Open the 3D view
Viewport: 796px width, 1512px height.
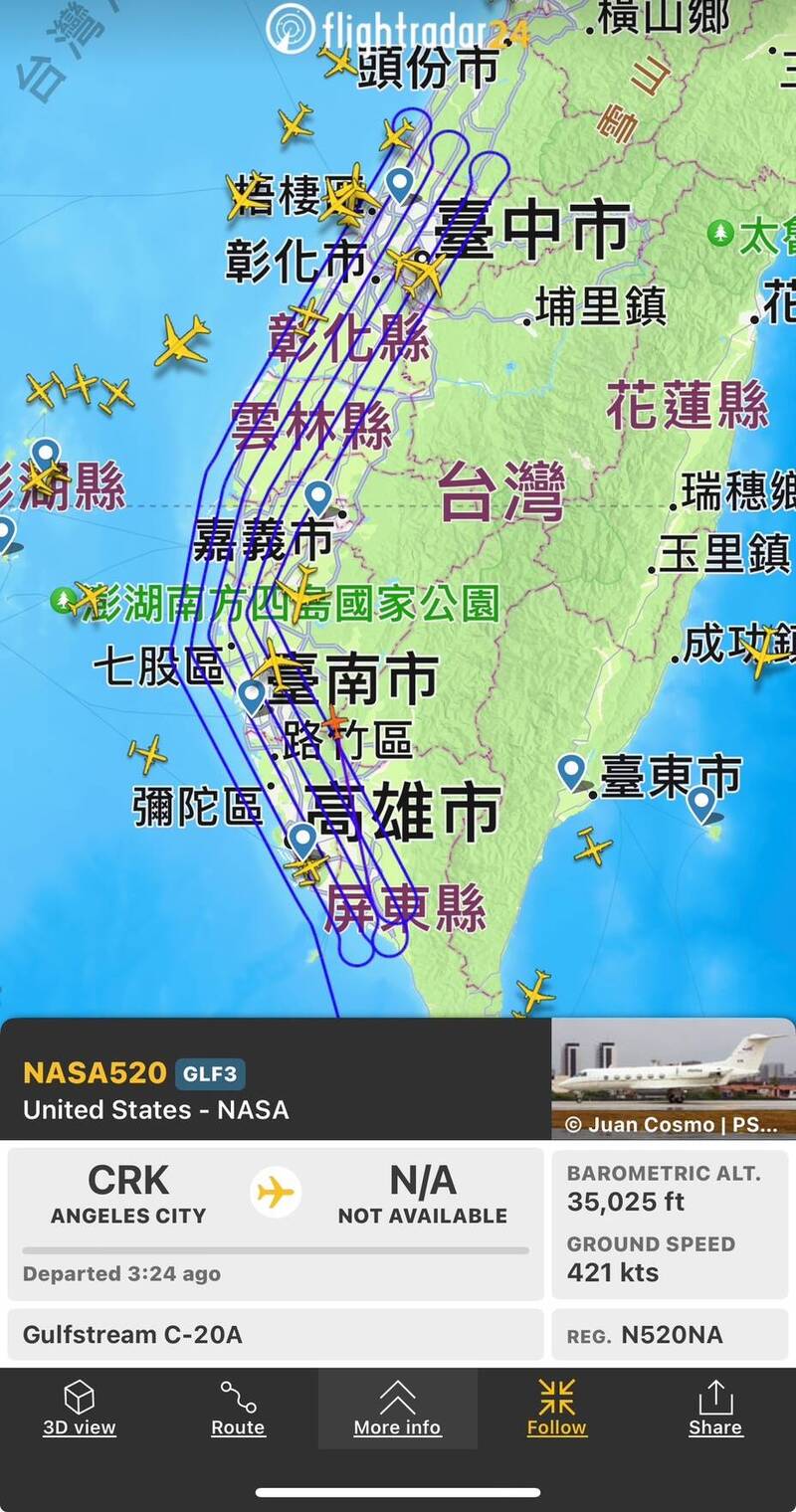pos(80,1409)
